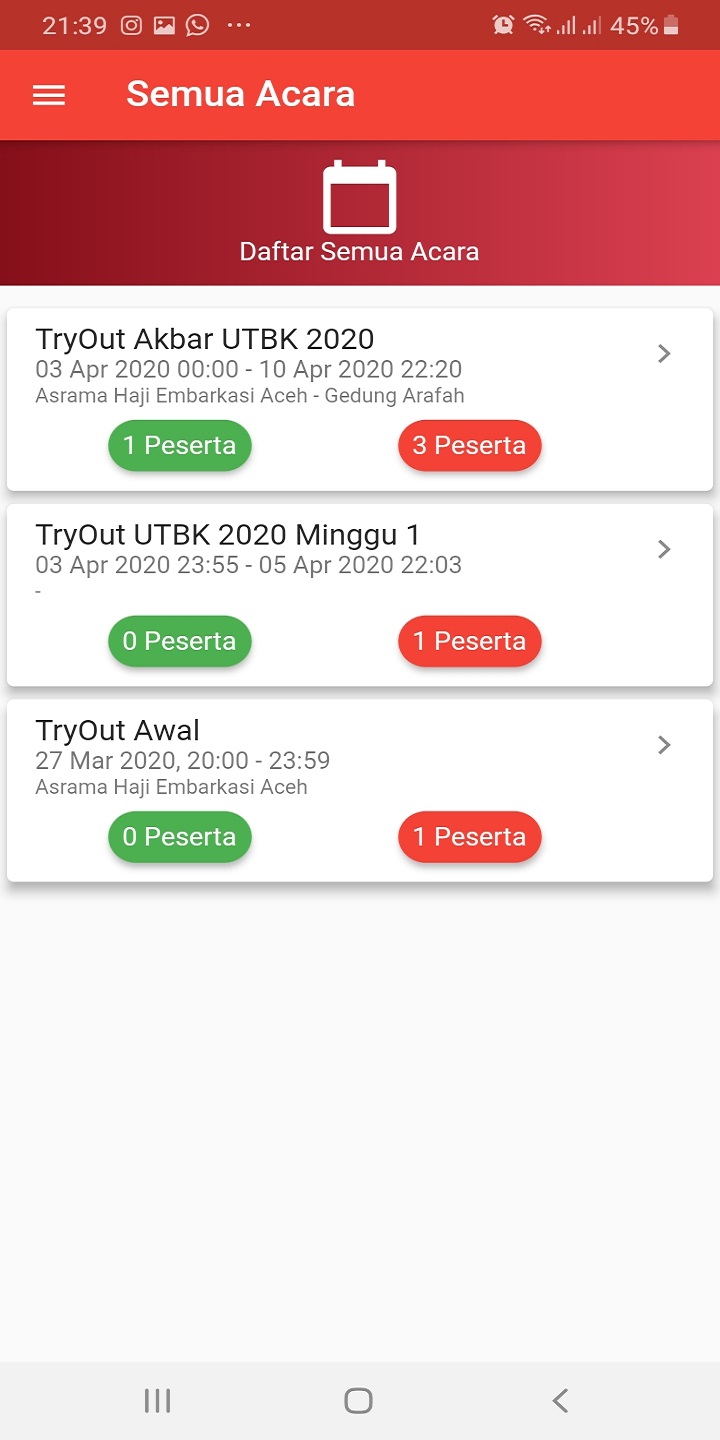
Task: Open the hamburger drawer menu
Action: (x=49, y=95)
